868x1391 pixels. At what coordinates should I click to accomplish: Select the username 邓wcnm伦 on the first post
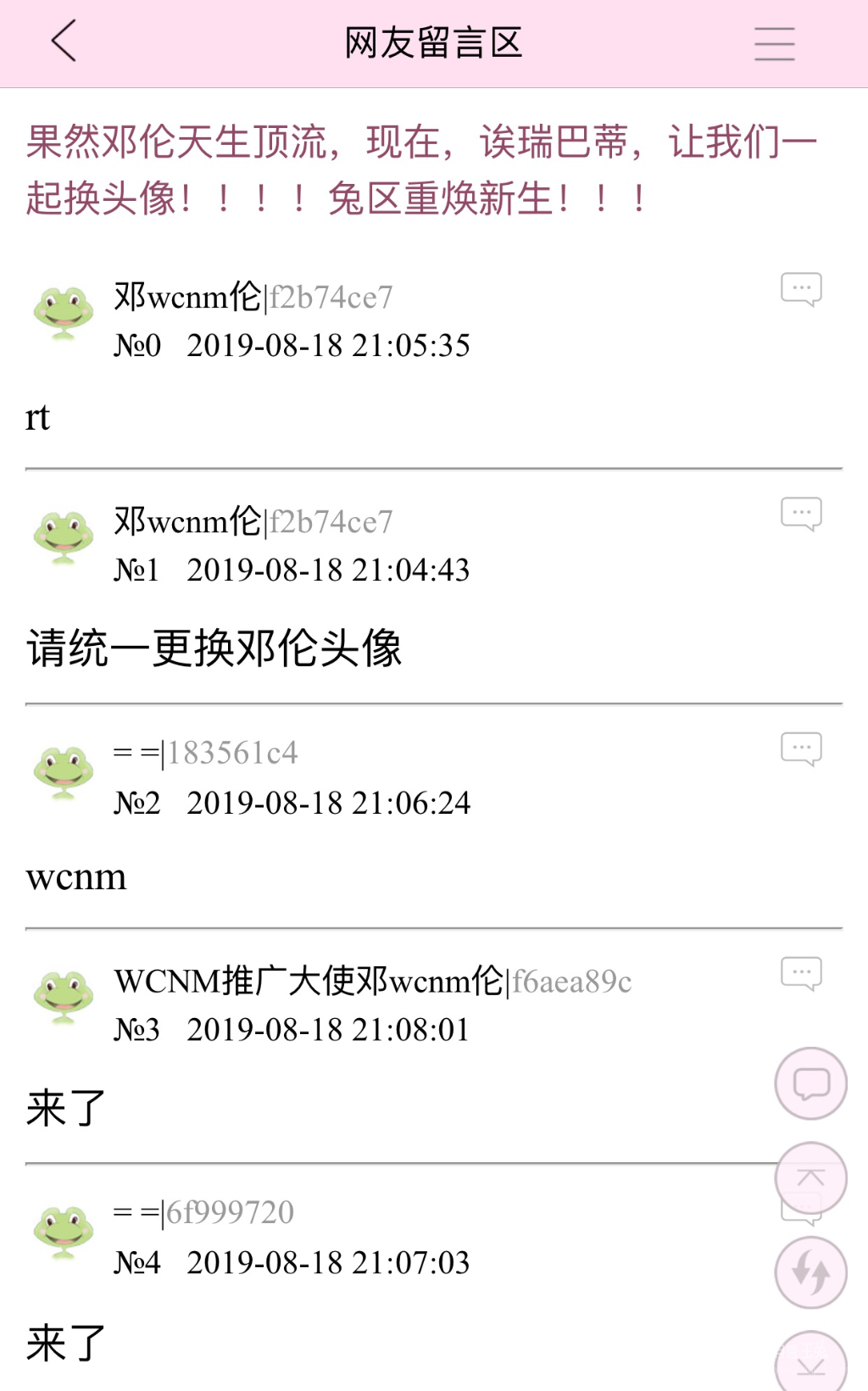pyautogui.click(x=186, y=297)
